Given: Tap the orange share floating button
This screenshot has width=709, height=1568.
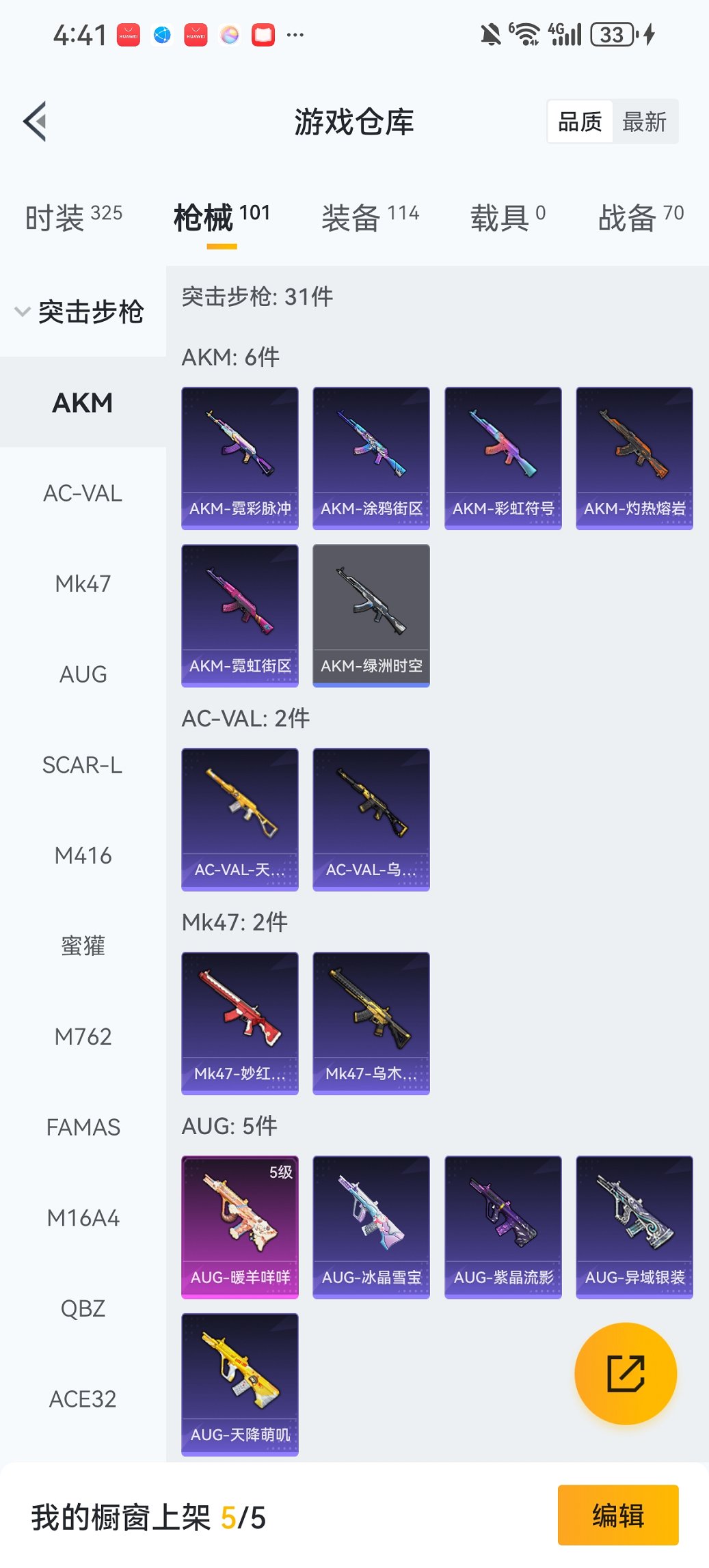Looking at the screenshot, I should click(x=626, y=1373).
